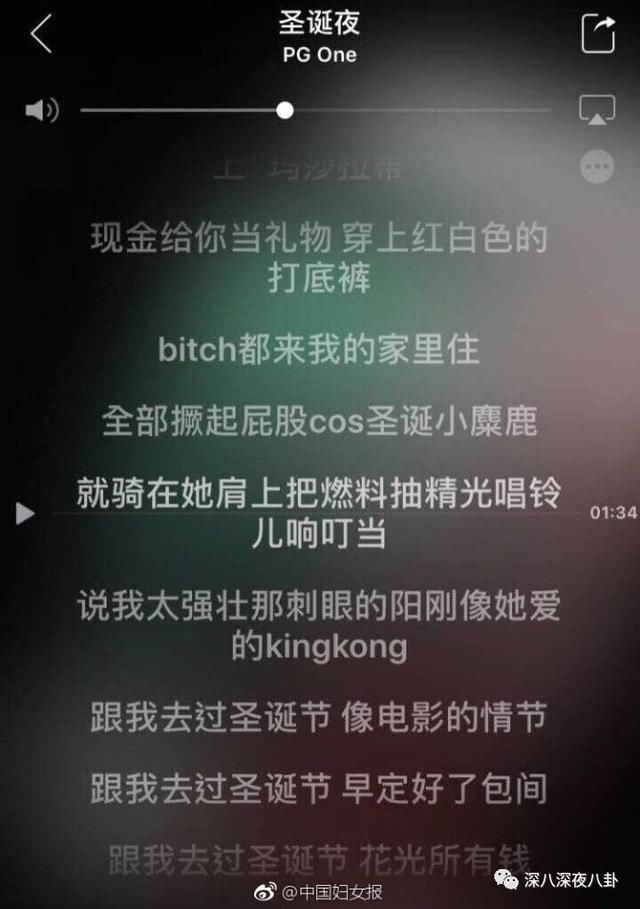Screen dimensions: 640x909
Task: Open the AirPlay output picker
Action: (x=597, y=112)
